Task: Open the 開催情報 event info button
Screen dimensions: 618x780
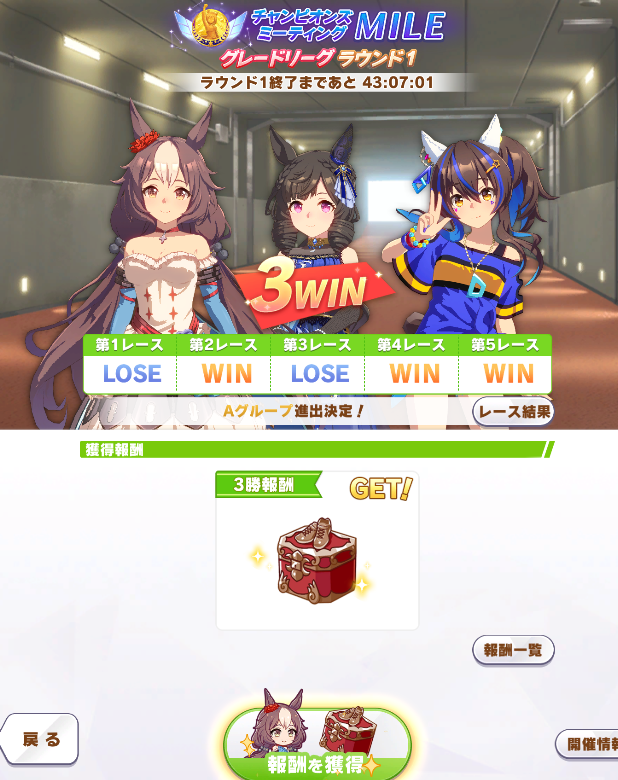Action: pos(588,743)
